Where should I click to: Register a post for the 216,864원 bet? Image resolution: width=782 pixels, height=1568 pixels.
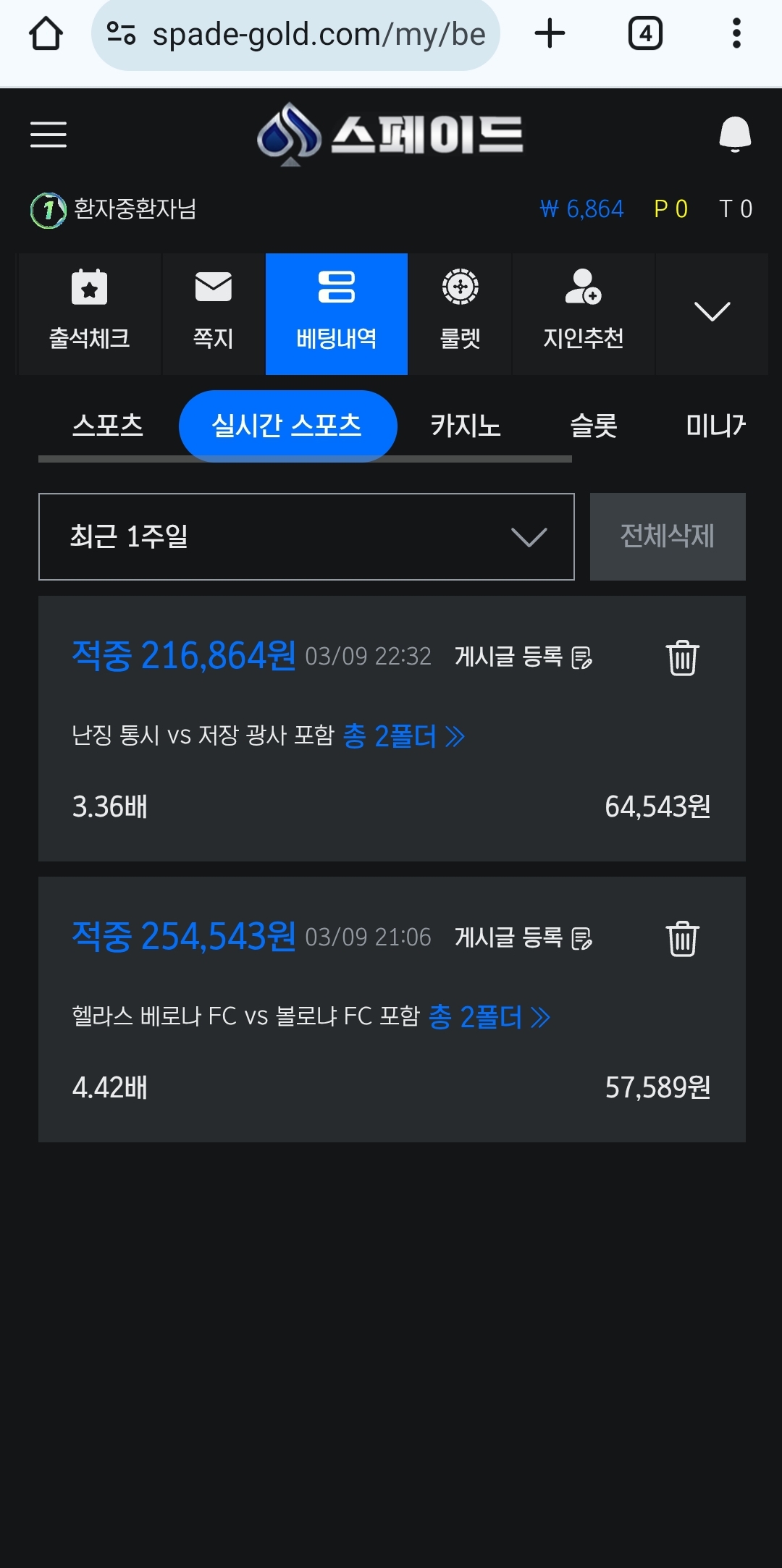point(524,657)
